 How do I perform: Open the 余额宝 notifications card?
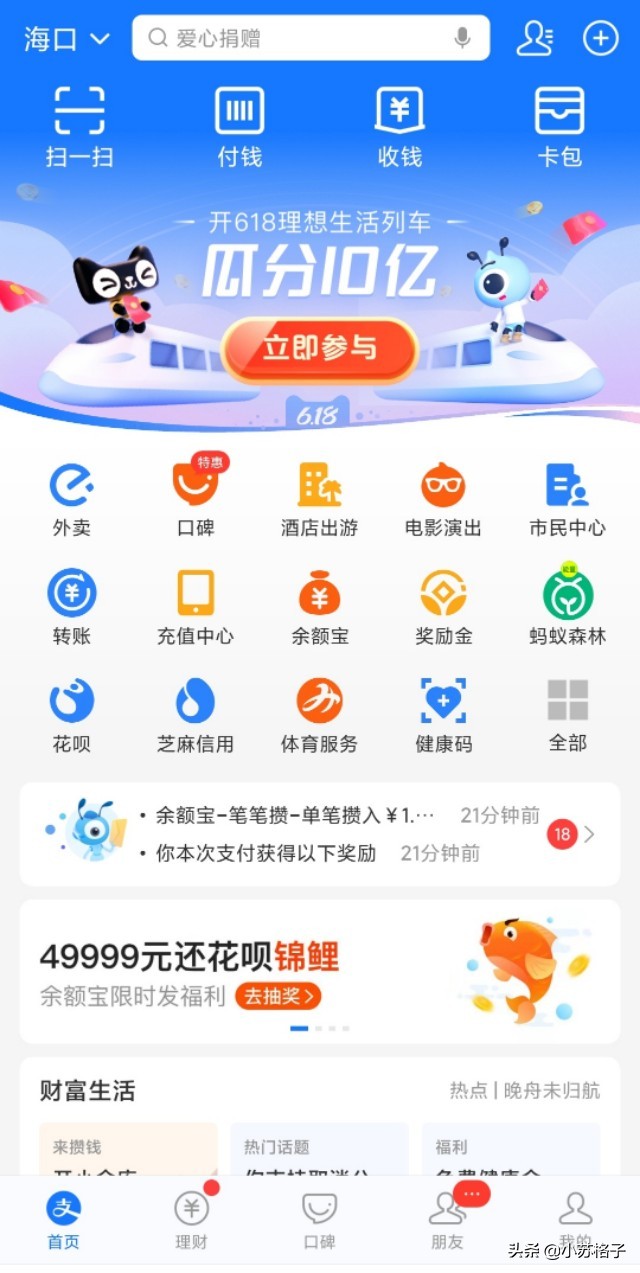[x=320, y=834]
